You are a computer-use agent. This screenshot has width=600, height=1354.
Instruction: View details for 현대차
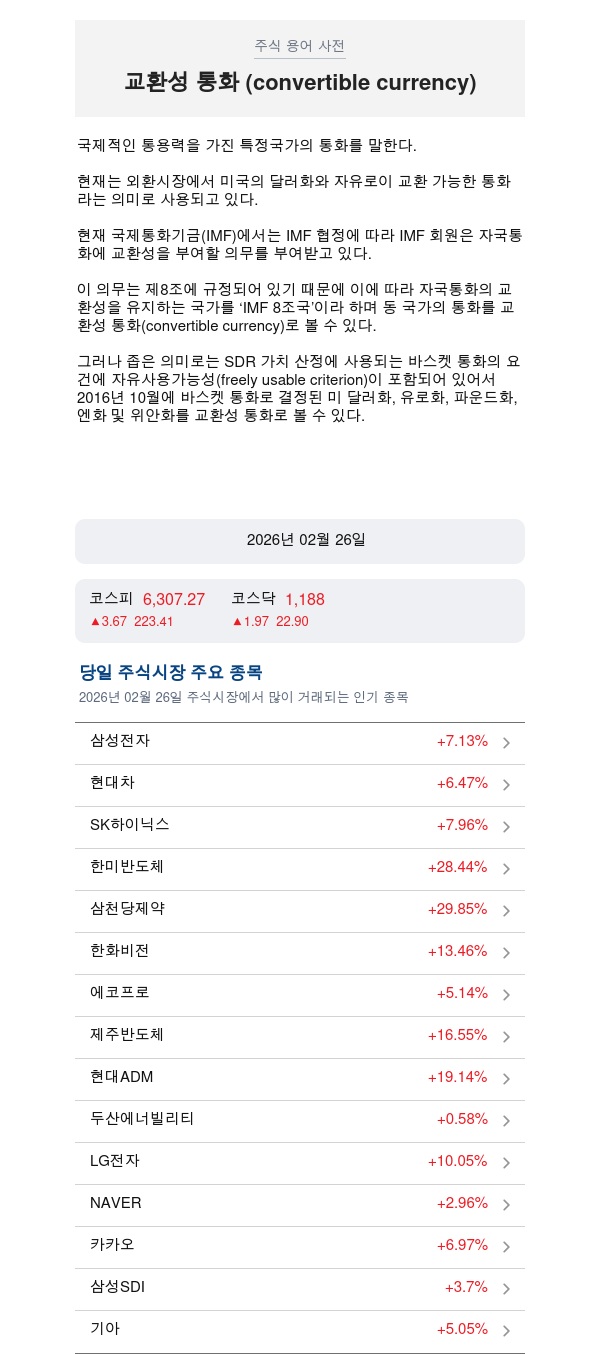point(299,784)
